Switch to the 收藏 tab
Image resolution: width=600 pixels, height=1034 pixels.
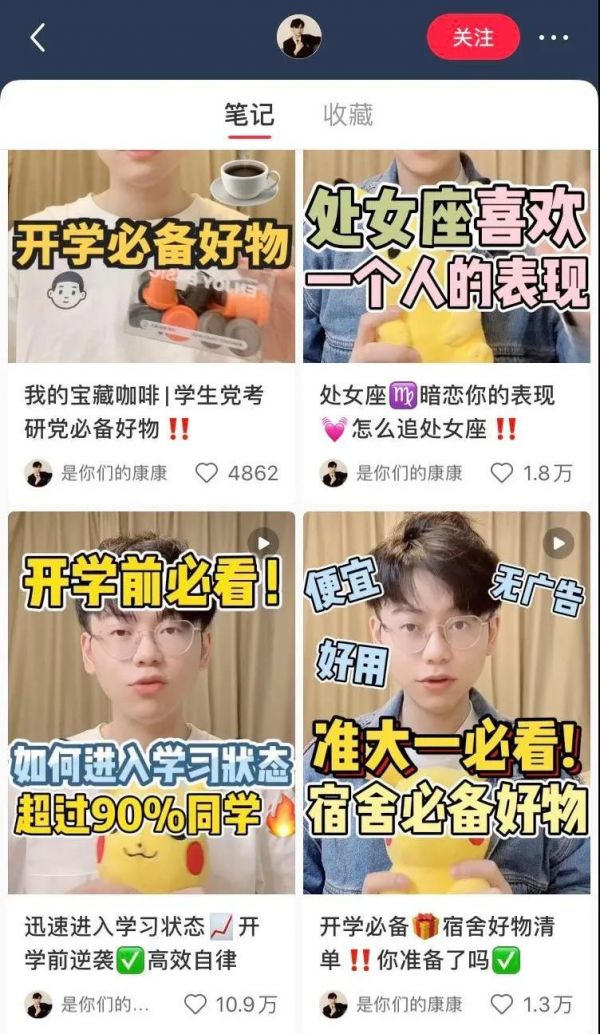click(348, 115)
